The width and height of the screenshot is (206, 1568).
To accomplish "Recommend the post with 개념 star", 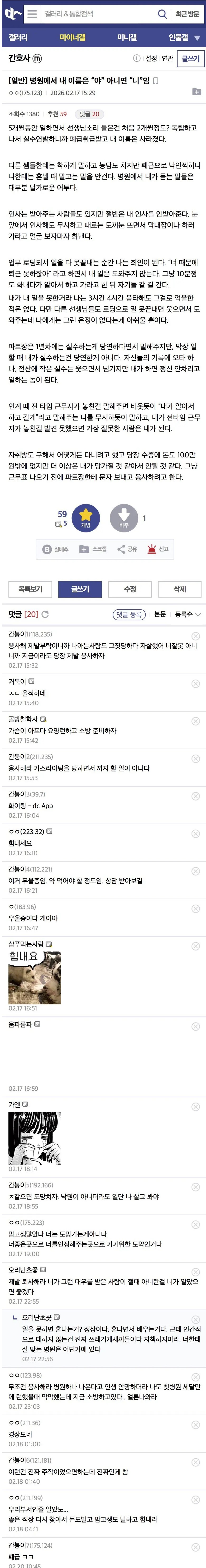I will (86, 517).
